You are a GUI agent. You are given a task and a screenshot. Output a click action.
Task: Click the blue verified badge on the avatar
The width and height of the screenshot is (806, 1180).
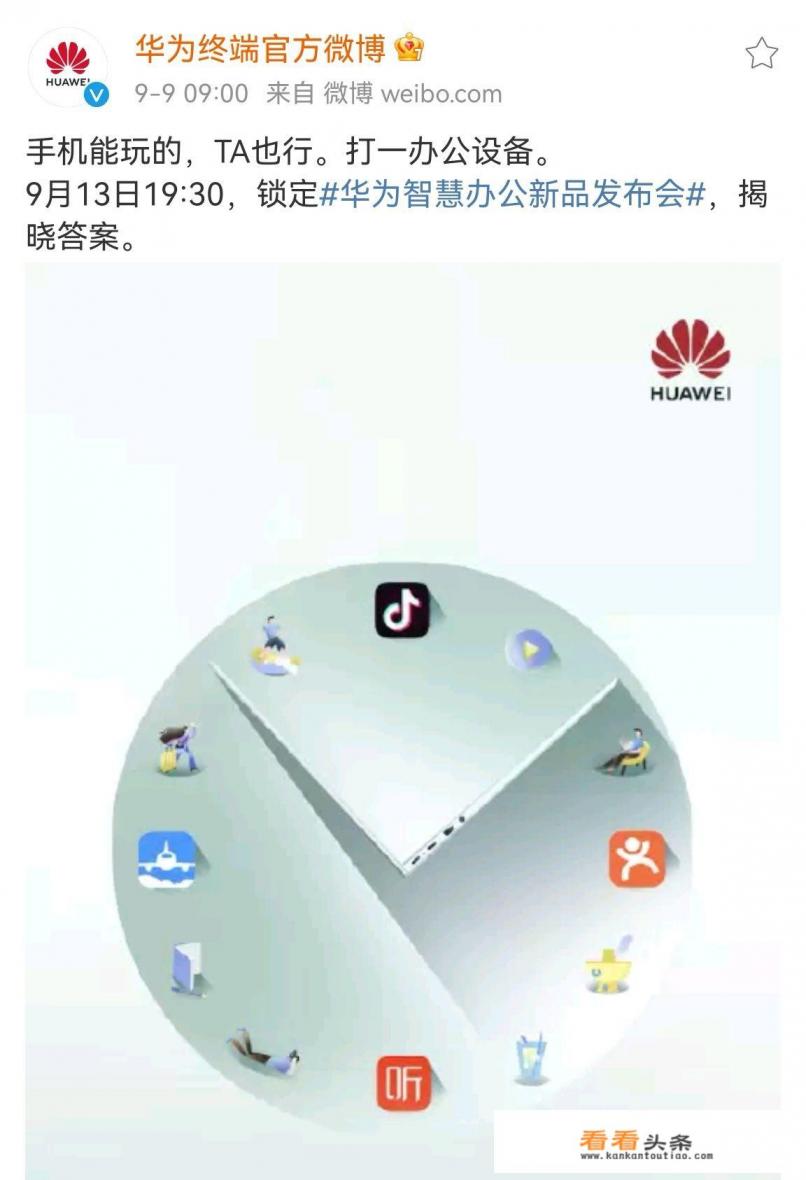pos(94,97)
